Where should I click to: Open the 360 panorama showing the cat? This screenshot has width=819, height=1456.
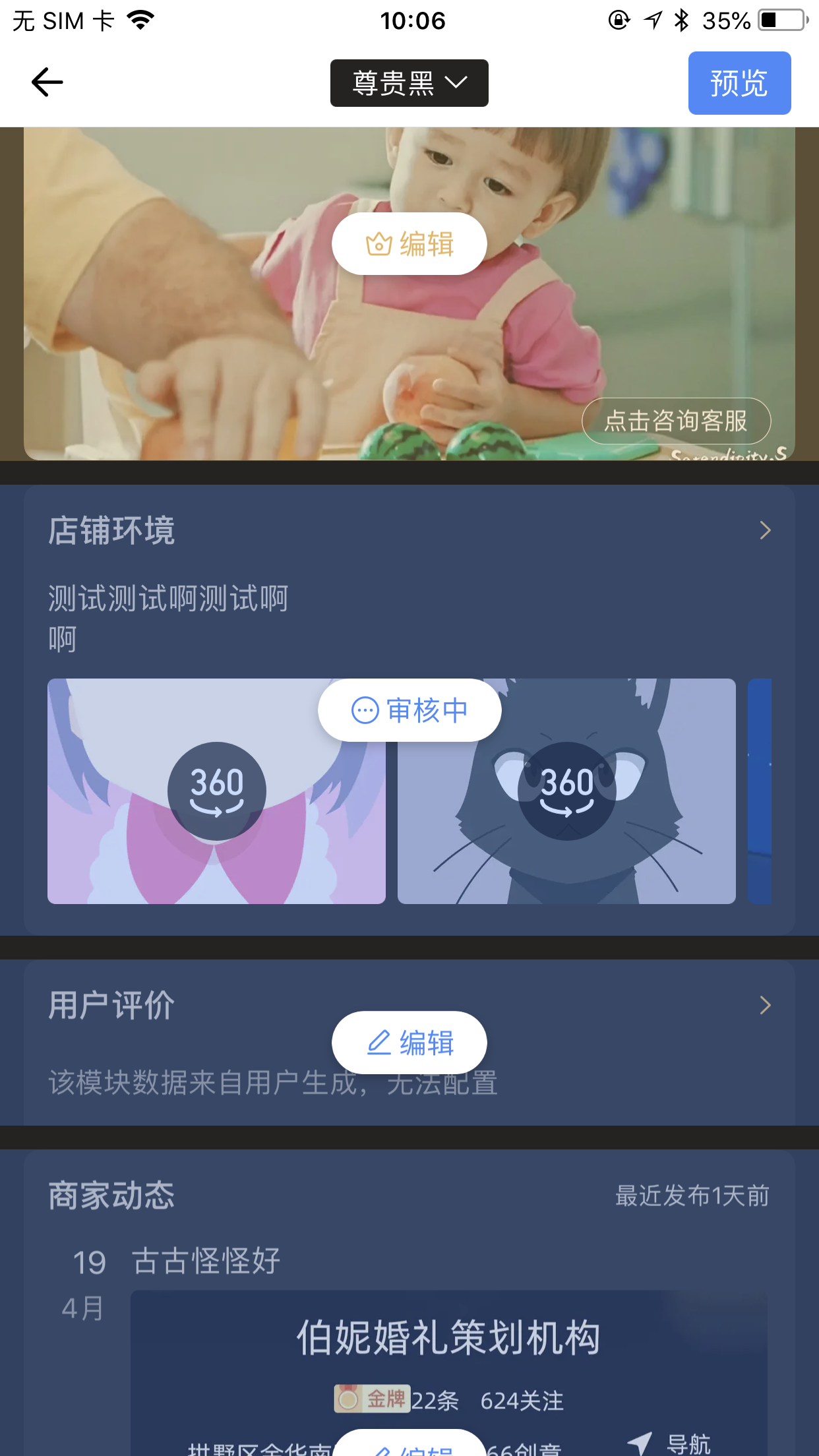(x=566, y=791)
